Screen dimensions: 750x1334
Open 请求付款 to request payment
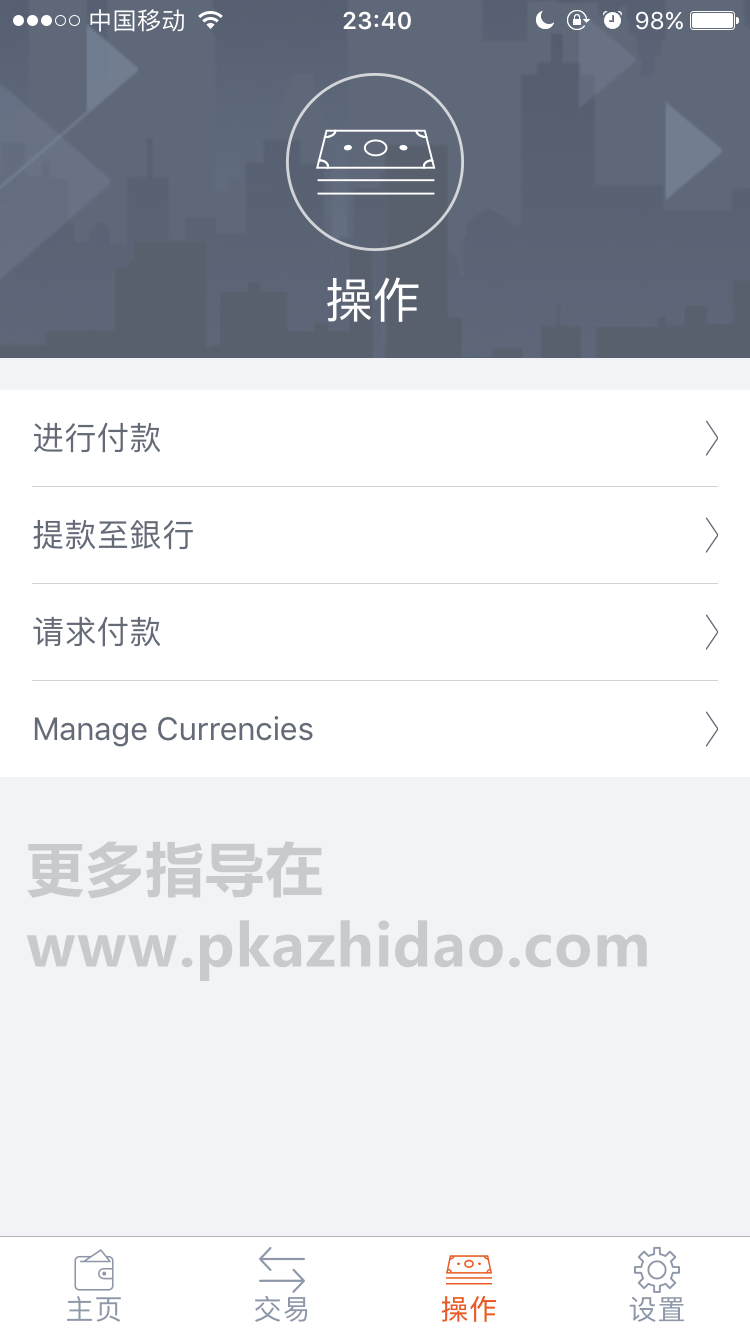375,632
